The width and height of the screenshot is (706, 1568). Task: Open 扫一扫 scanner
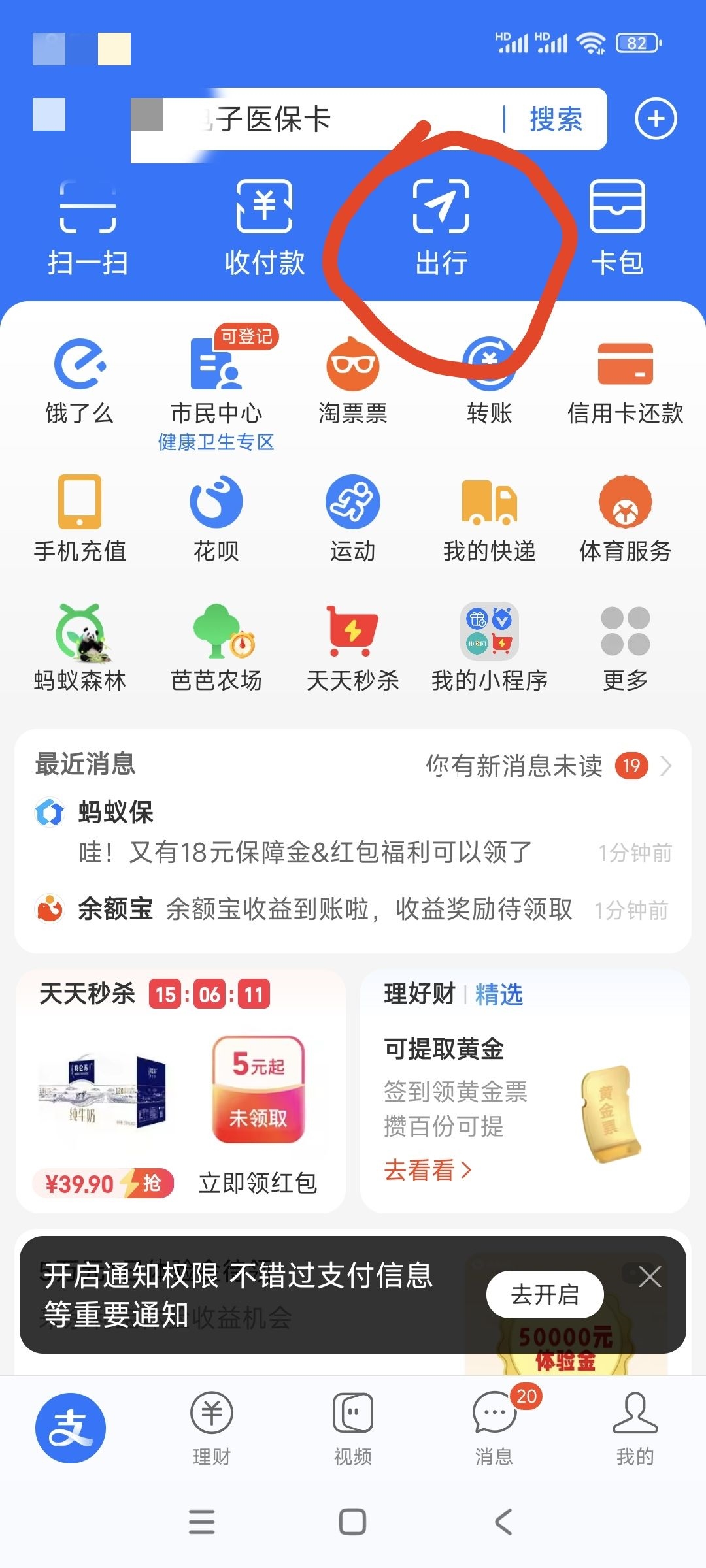coord(88,226)
